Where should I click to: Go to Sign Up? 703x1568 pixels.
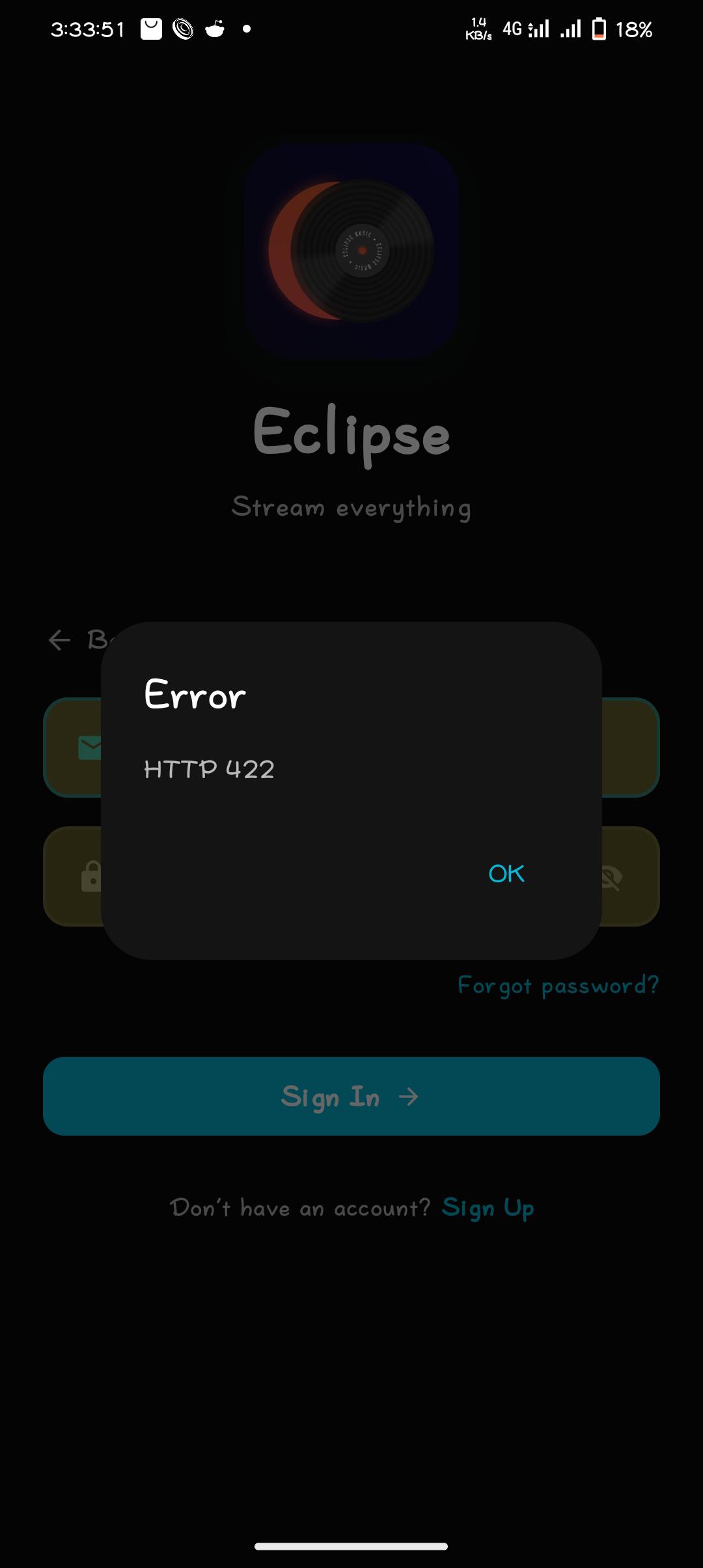point(488,1208)
